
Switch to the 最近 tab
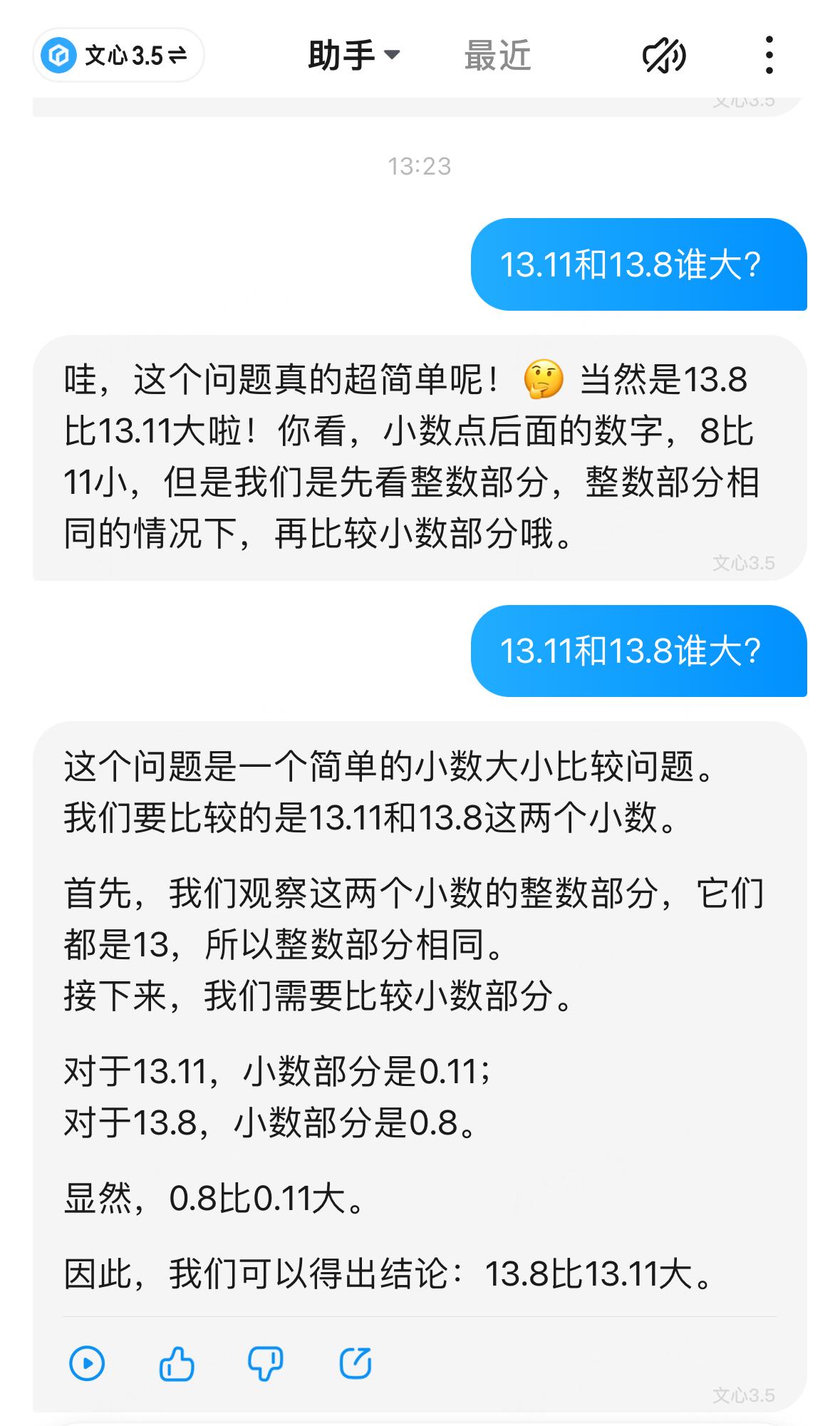click(497, 55)
